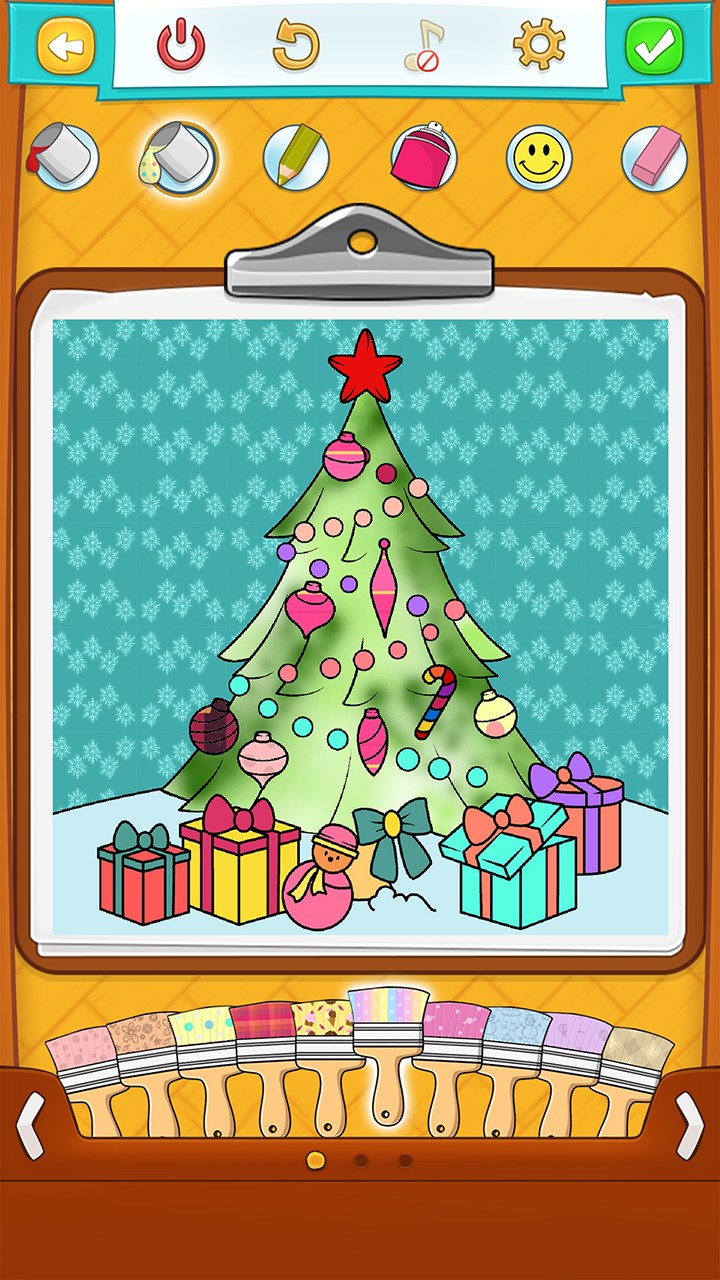
Task: Select the pattern paint bucket tool
Action: [x=179, y=158]
